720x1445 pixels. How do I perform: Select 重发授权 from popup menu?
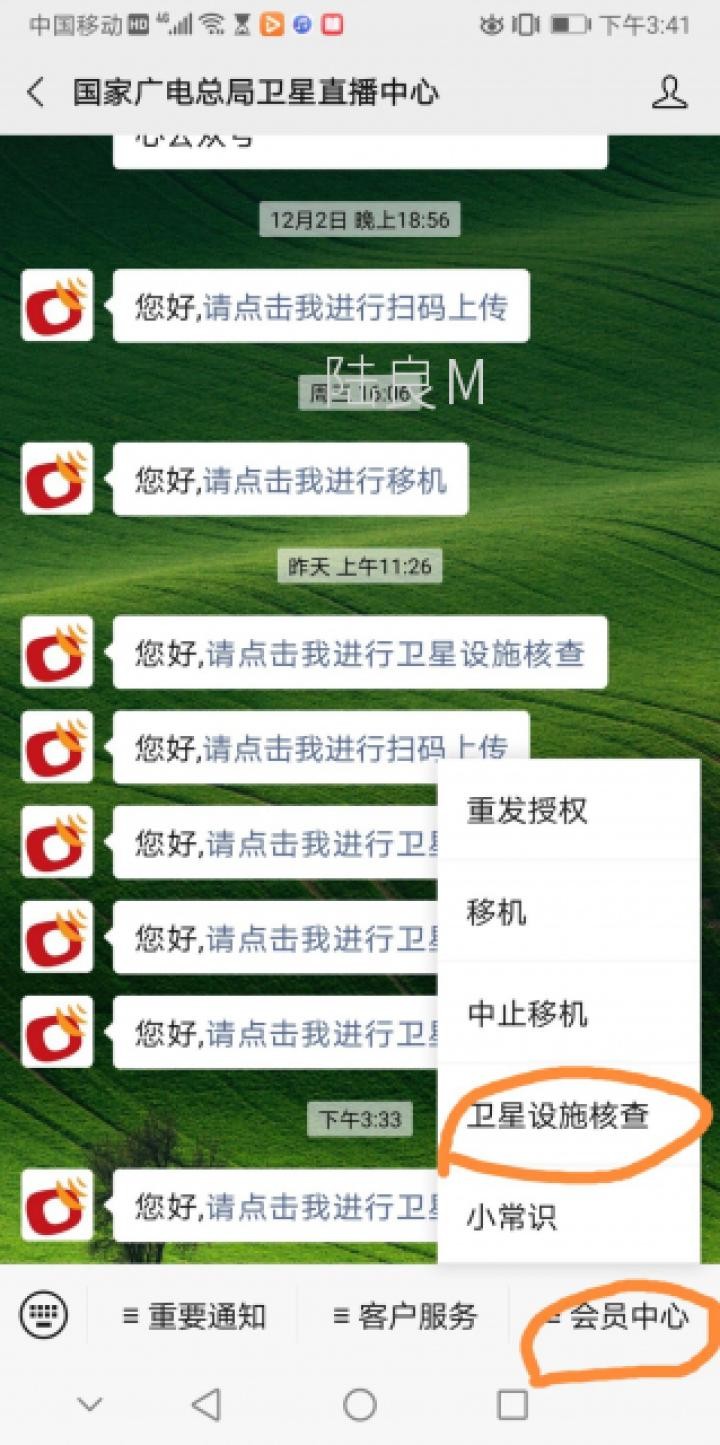point(527,811)
